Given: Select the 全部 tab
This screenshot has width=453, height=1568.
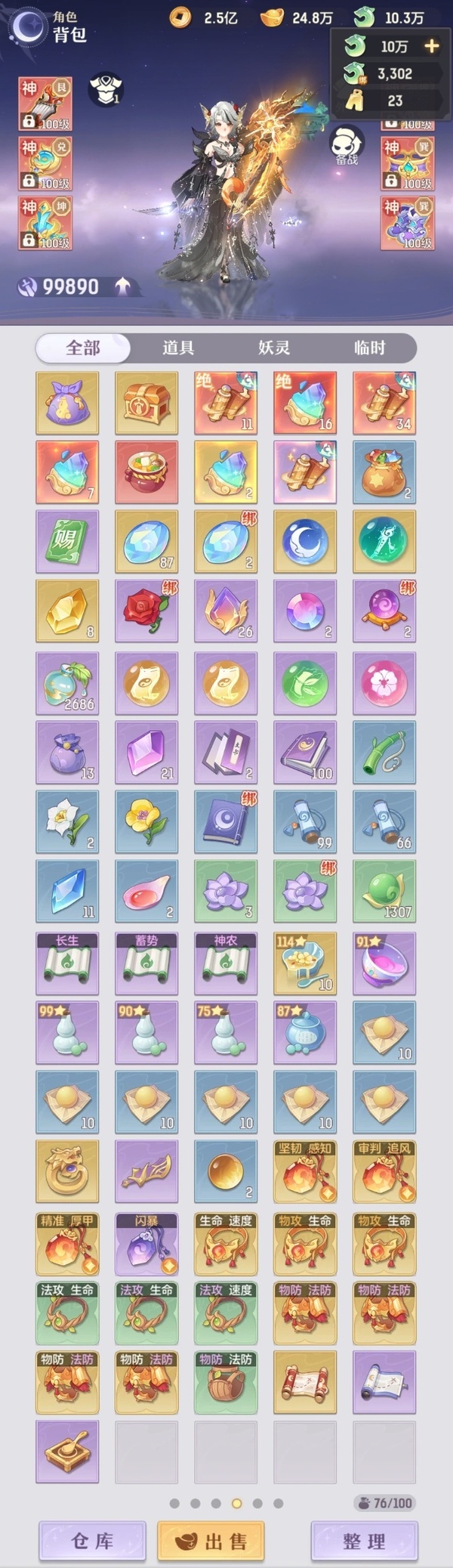Looking at the screenshot, I should (83, 348).
